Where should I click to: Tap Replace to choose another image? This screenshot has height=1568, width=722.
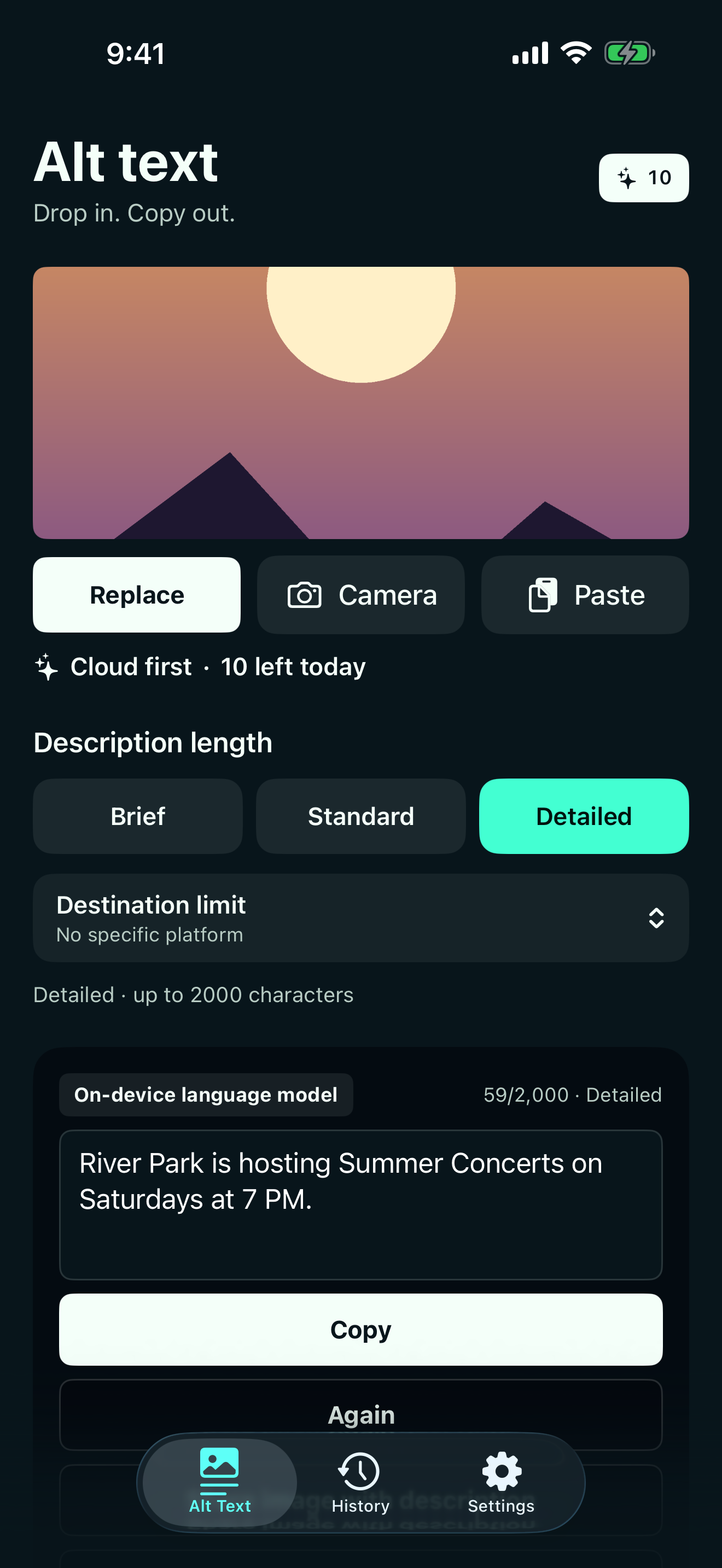[x=137, y=595]
